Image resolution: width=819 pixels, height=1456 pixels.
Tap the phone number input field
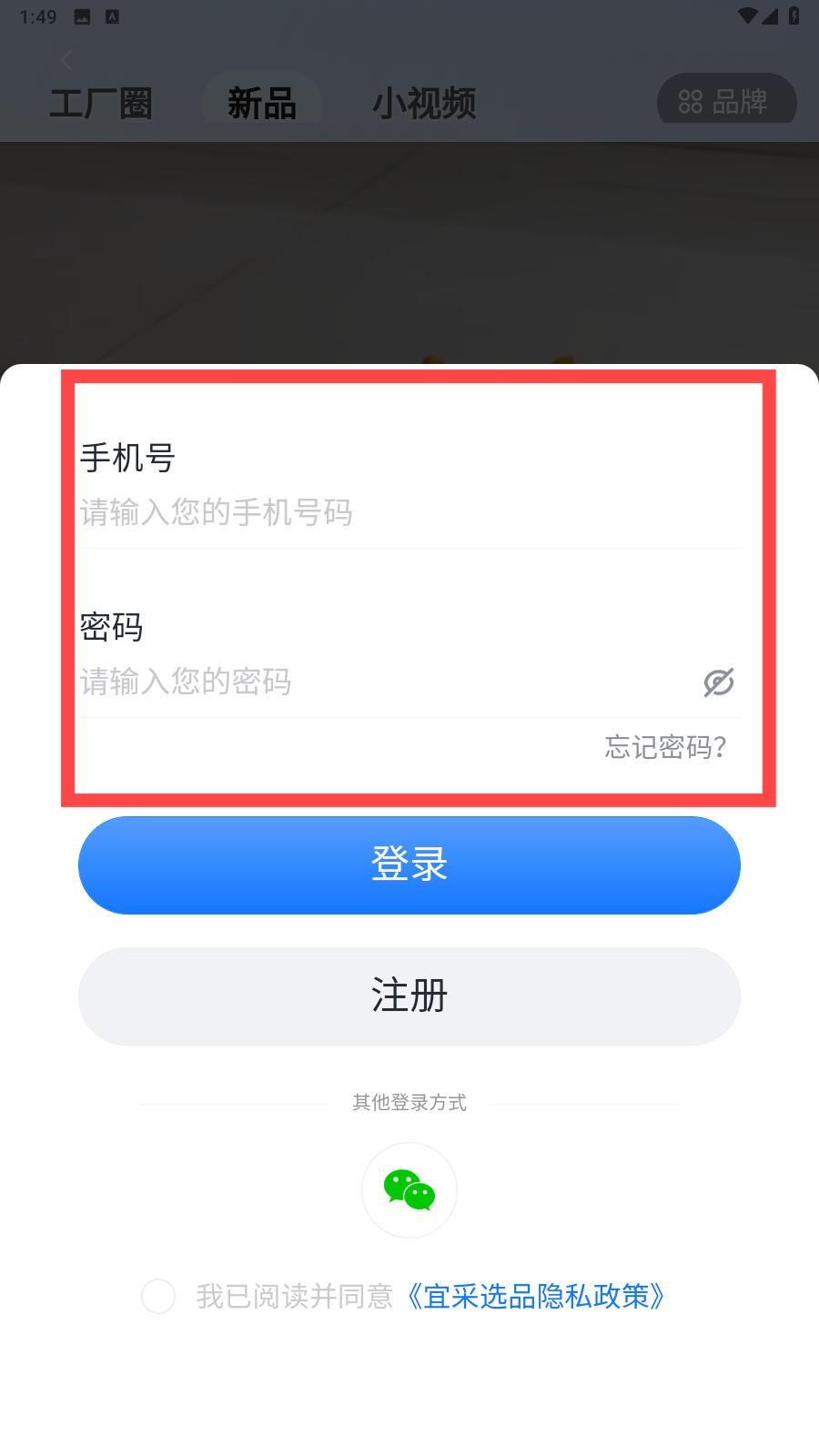click(x=409, y=513)
